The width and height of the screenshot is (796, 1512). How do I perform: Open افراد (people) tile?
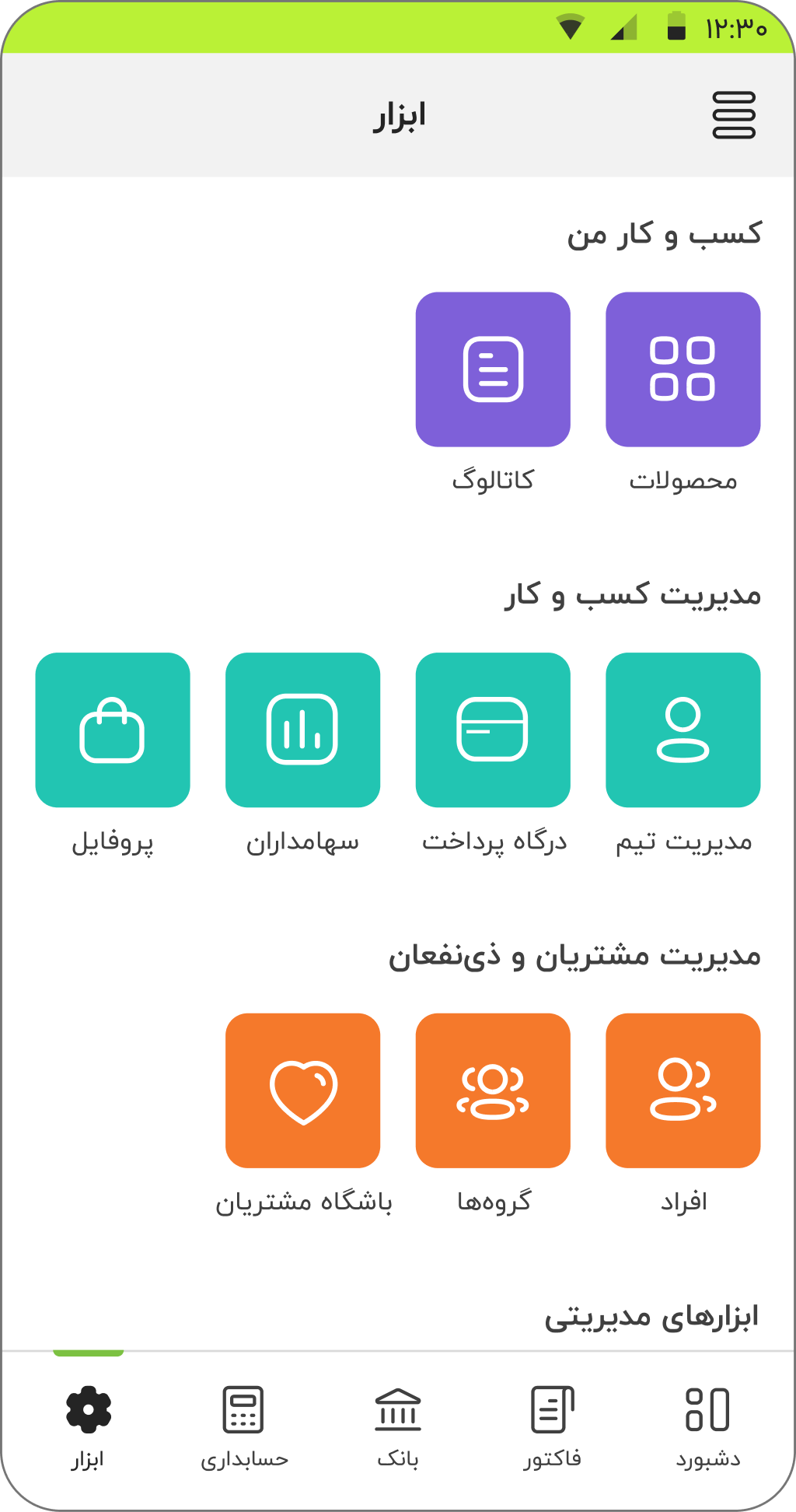tap(683, 1090)
